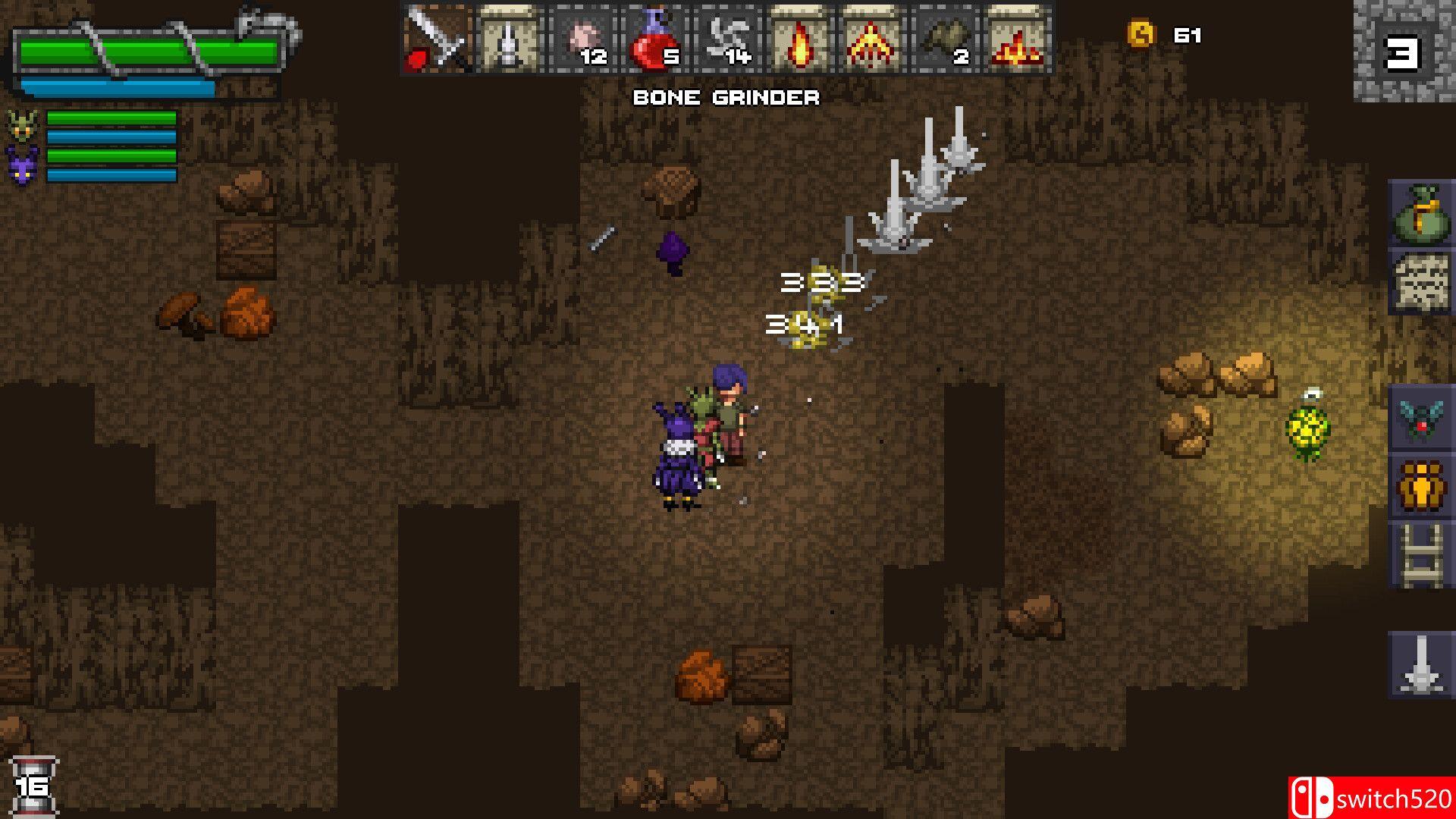
Task: Tap the fly creature icon button
Action: 1421,418
